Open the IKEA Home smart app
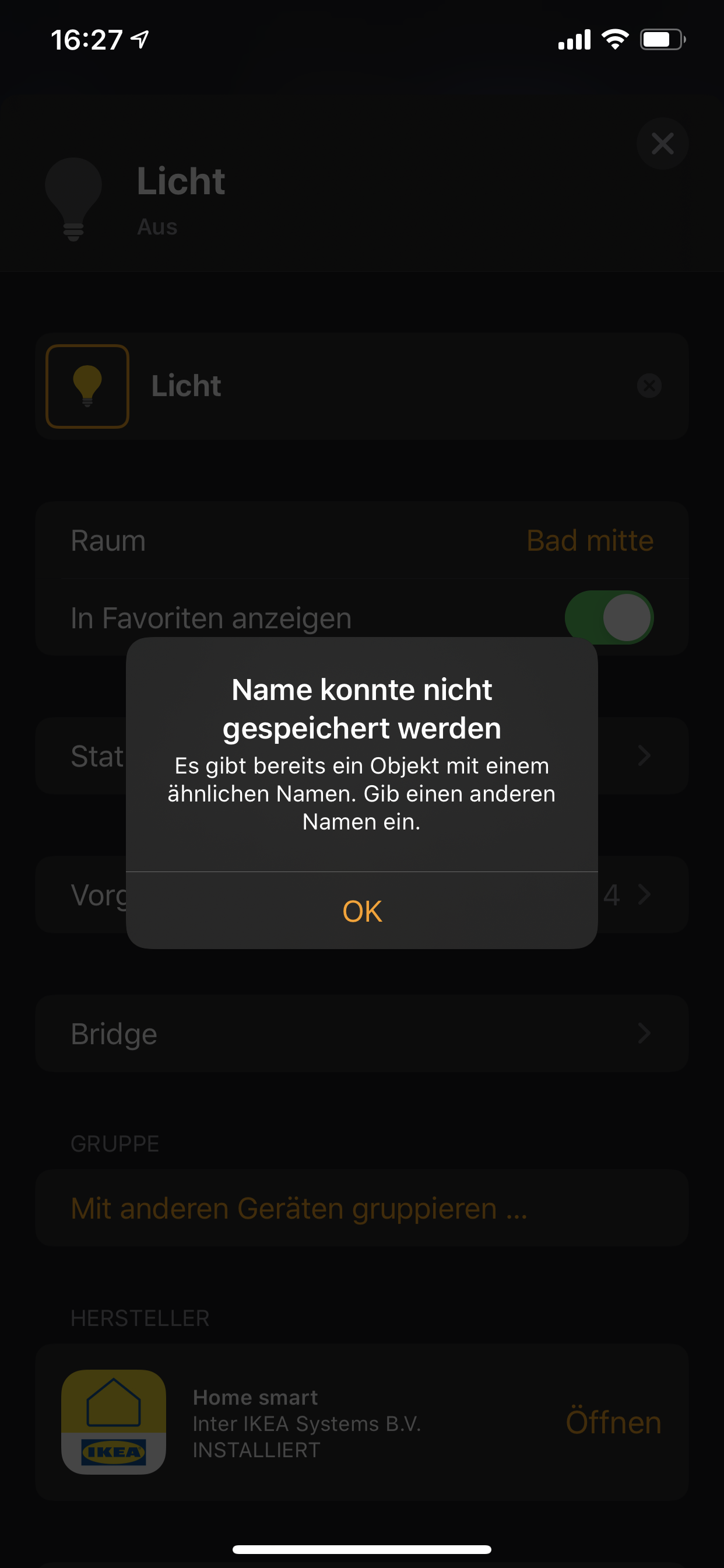Screen dimensions: 724x1568 (613, 1423)
